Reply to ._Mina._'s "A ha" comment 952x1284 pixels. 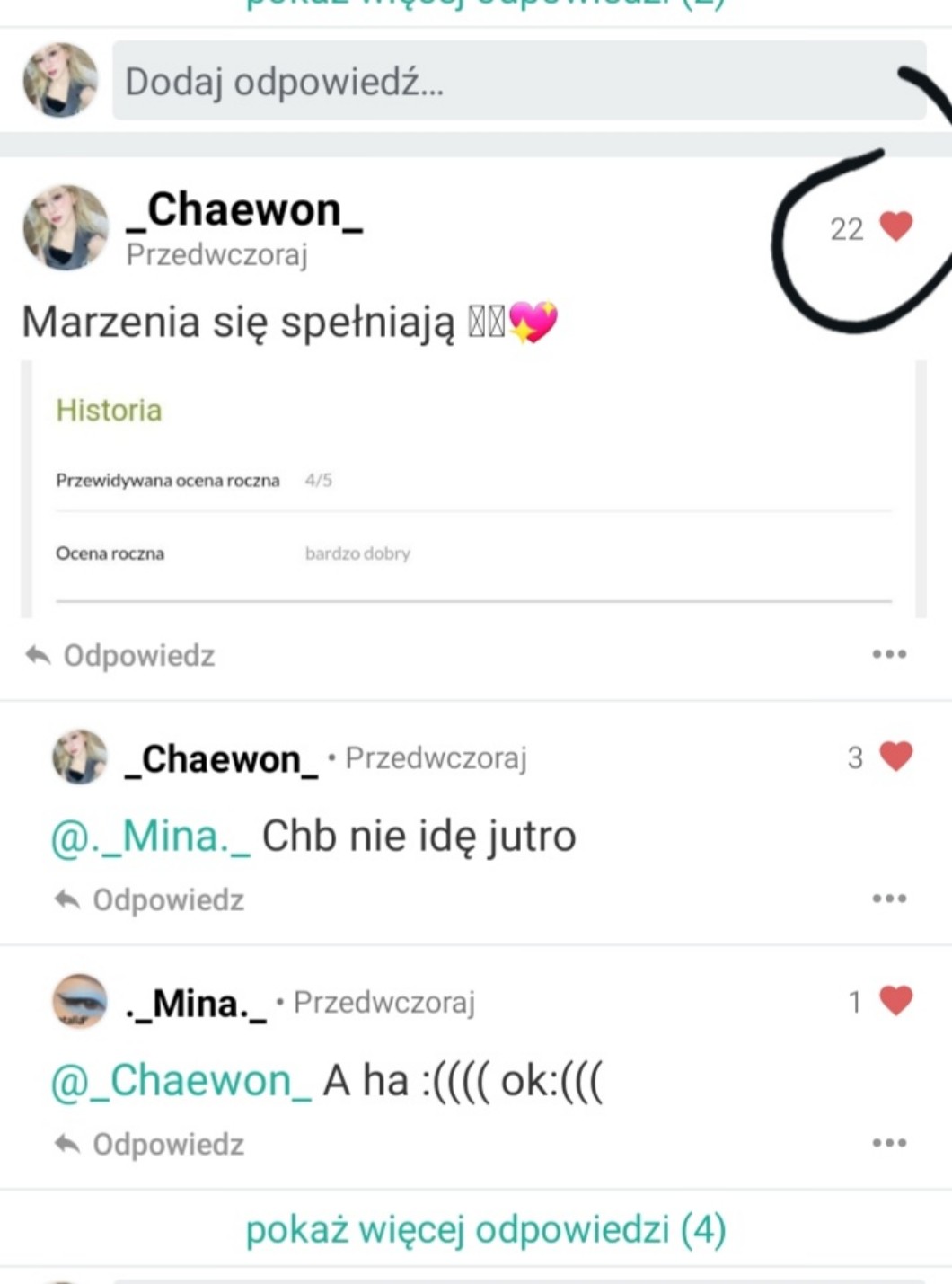point(150,1144)
